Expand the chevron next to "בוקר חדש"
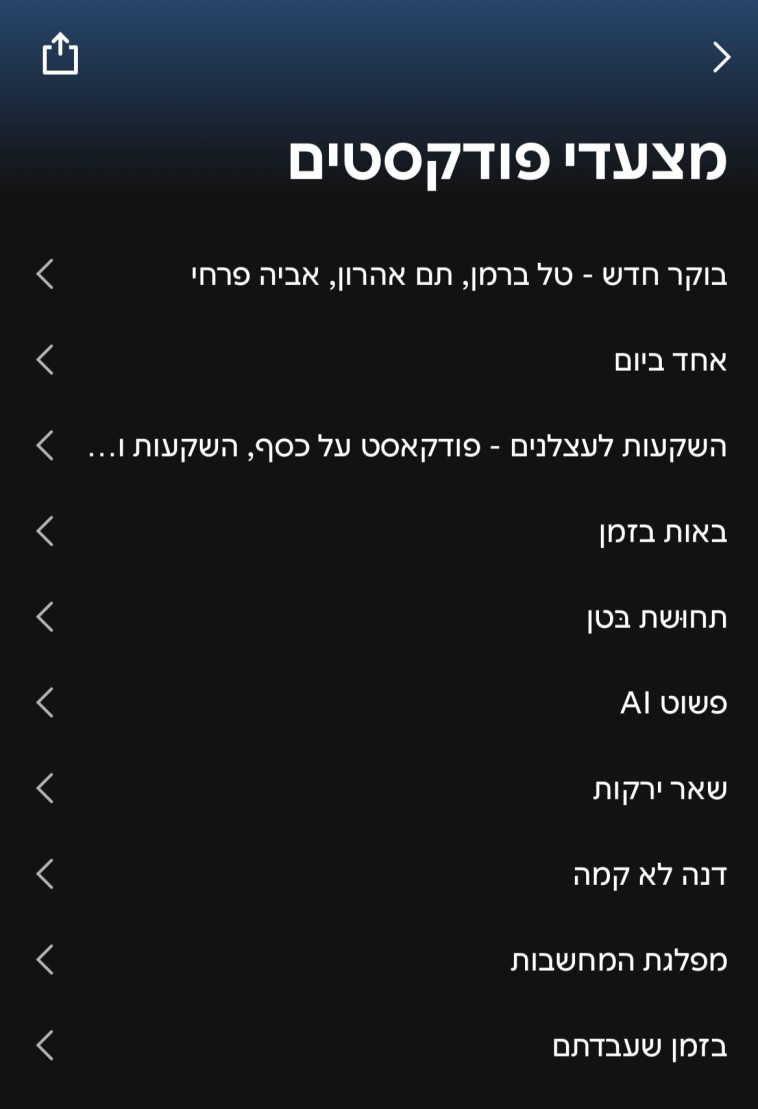 pyautogui.click(x=44, y=274)
